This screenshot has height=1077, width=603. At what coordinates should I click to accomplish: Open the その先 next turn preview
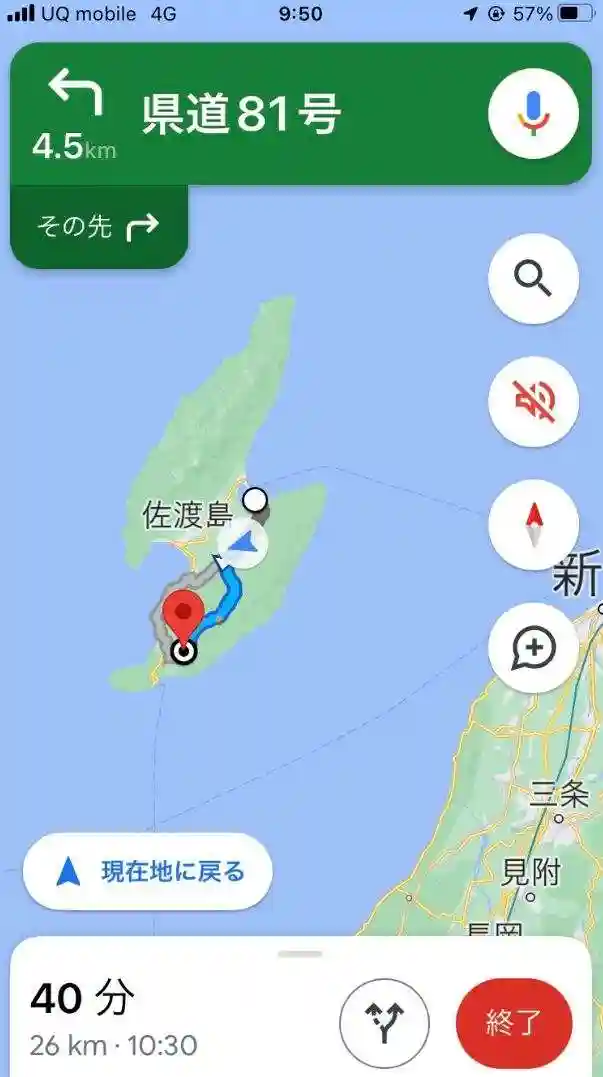click(x=98, y=227)
